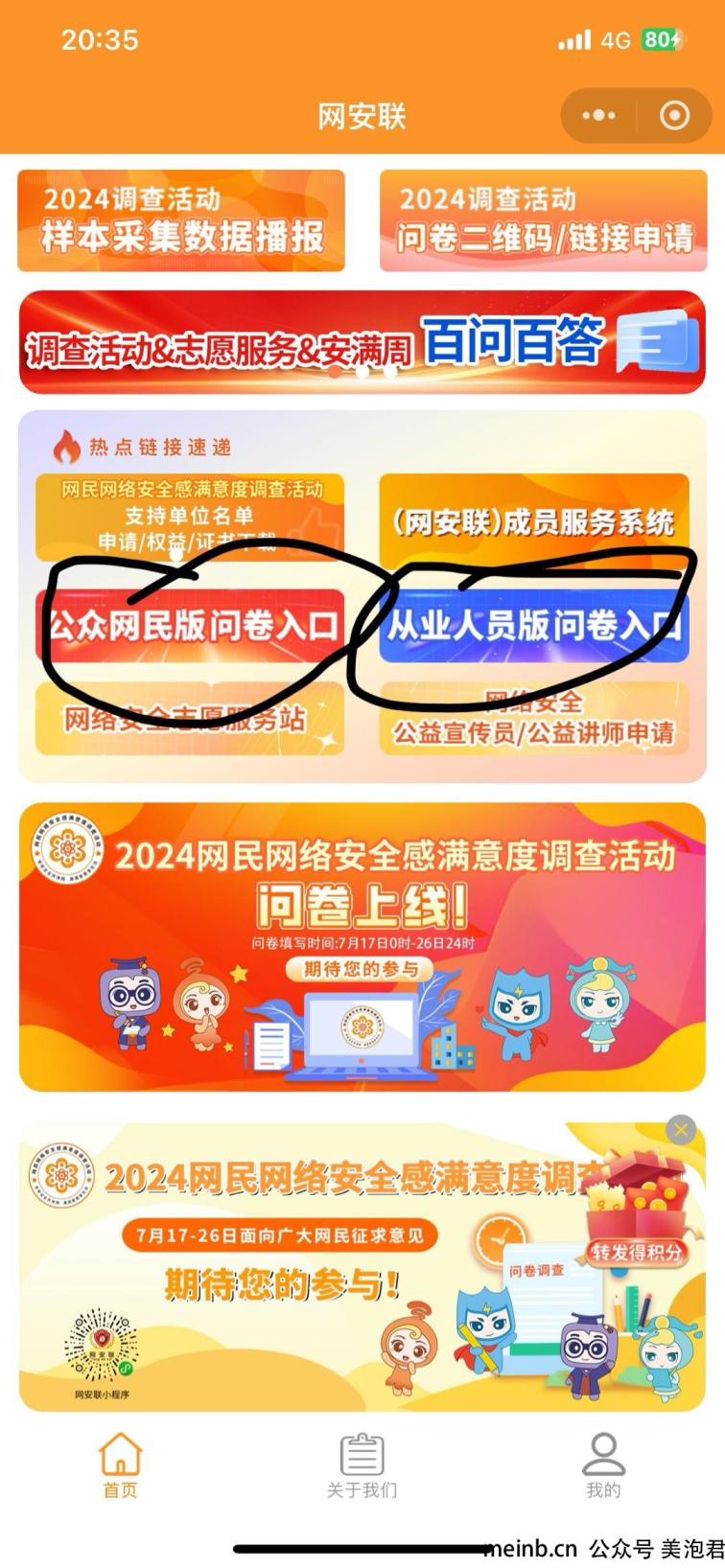Open 样本采集数据播报 banner
This screenshot has height=1568, width=725.
(181, 221)
